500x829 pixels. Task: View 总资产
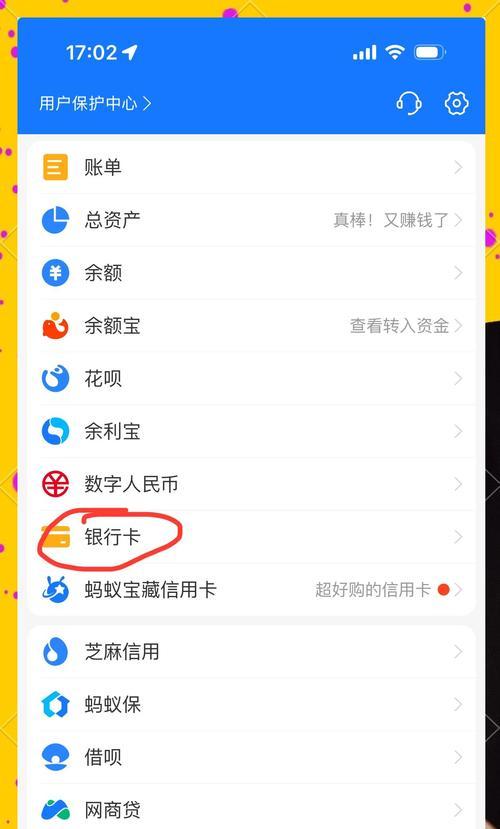[x=252, y=220]
